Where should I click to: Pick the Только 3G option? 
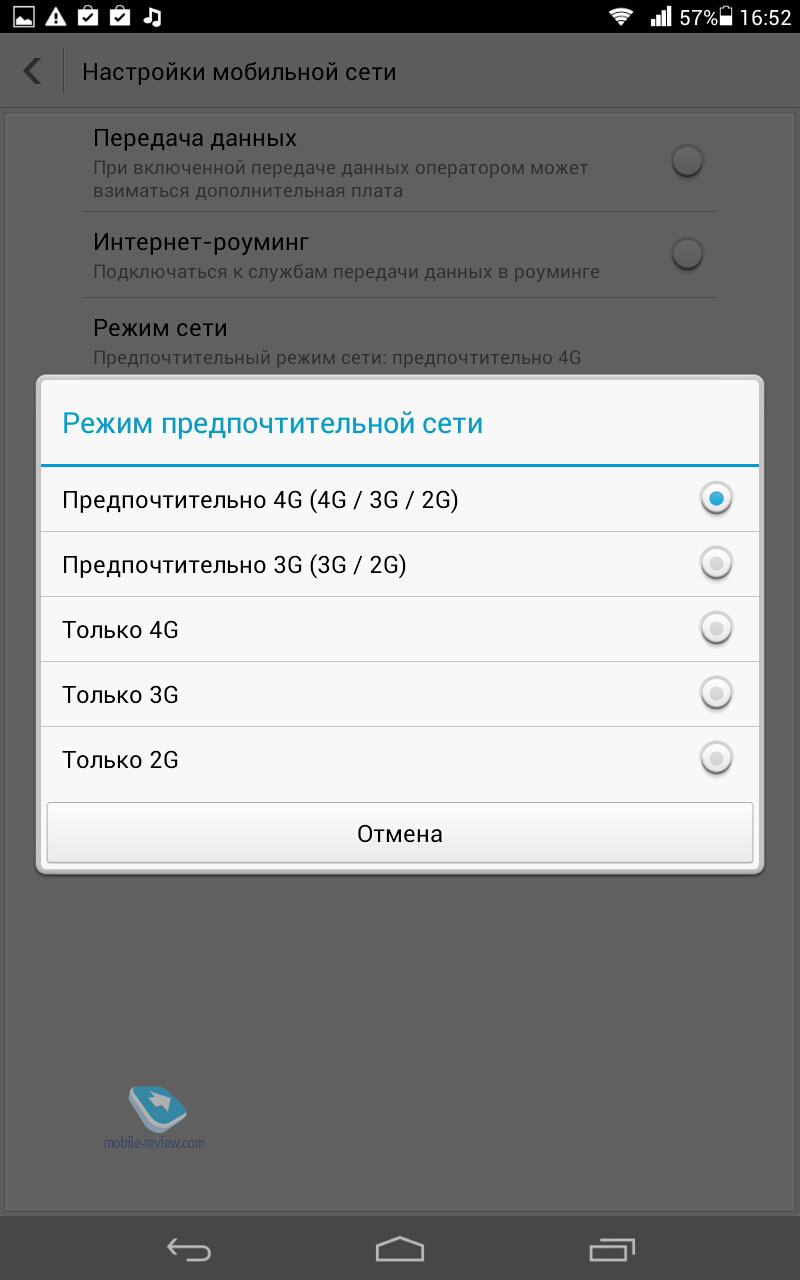(399, 694)
